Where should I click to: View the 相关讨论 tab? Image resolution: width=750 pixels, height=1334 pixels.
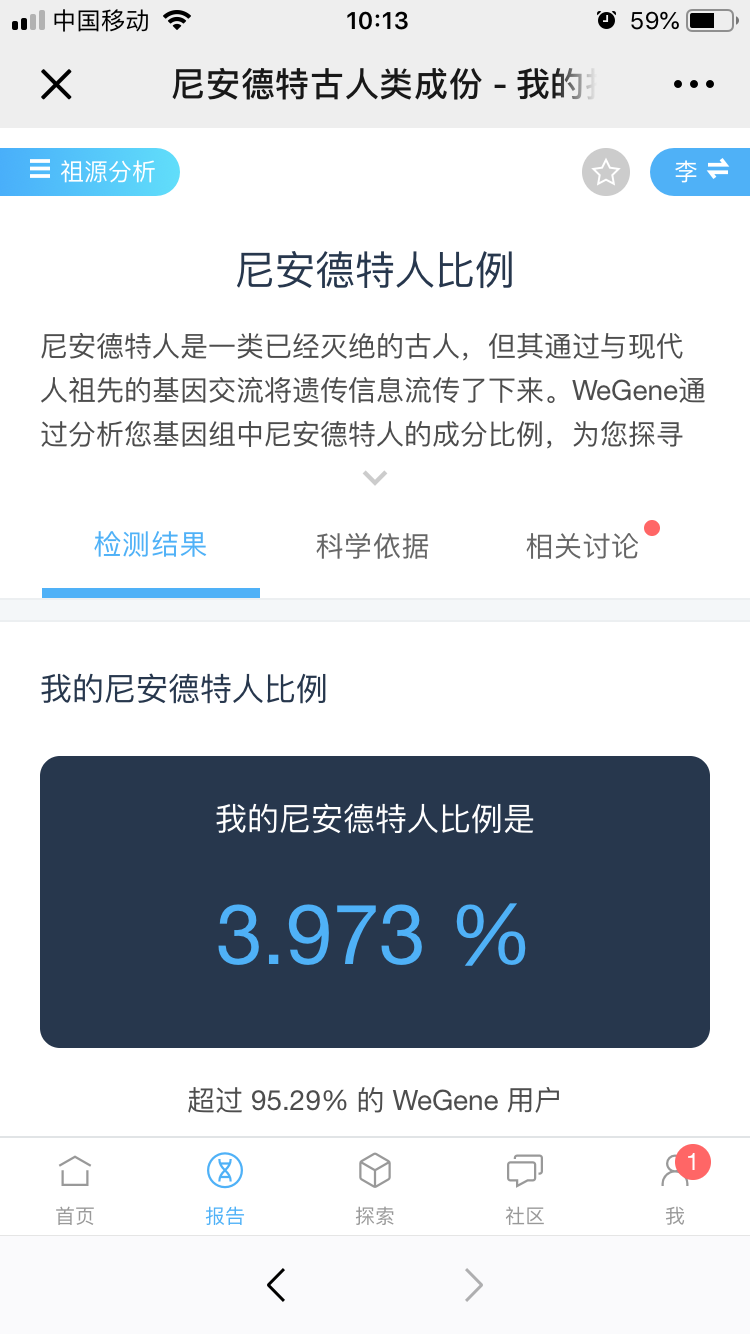(582, 546)
